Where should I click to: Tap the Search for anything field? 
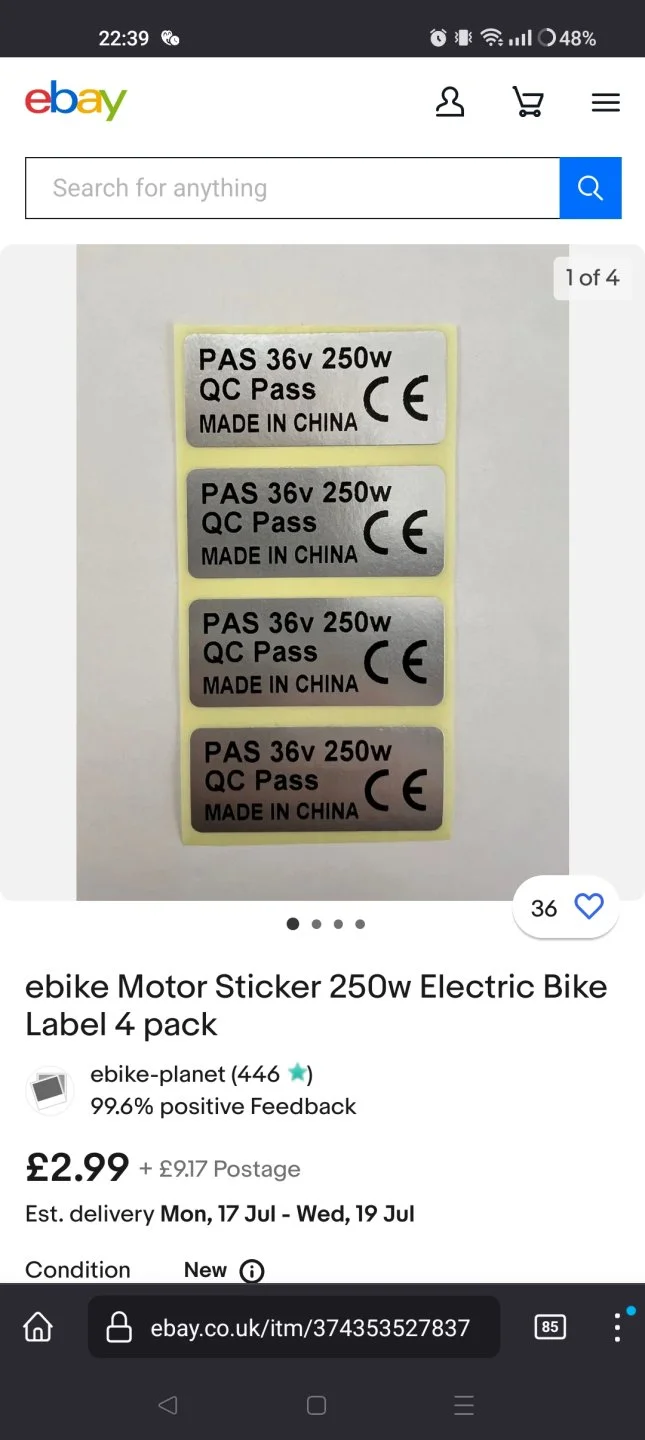point(292,188)
